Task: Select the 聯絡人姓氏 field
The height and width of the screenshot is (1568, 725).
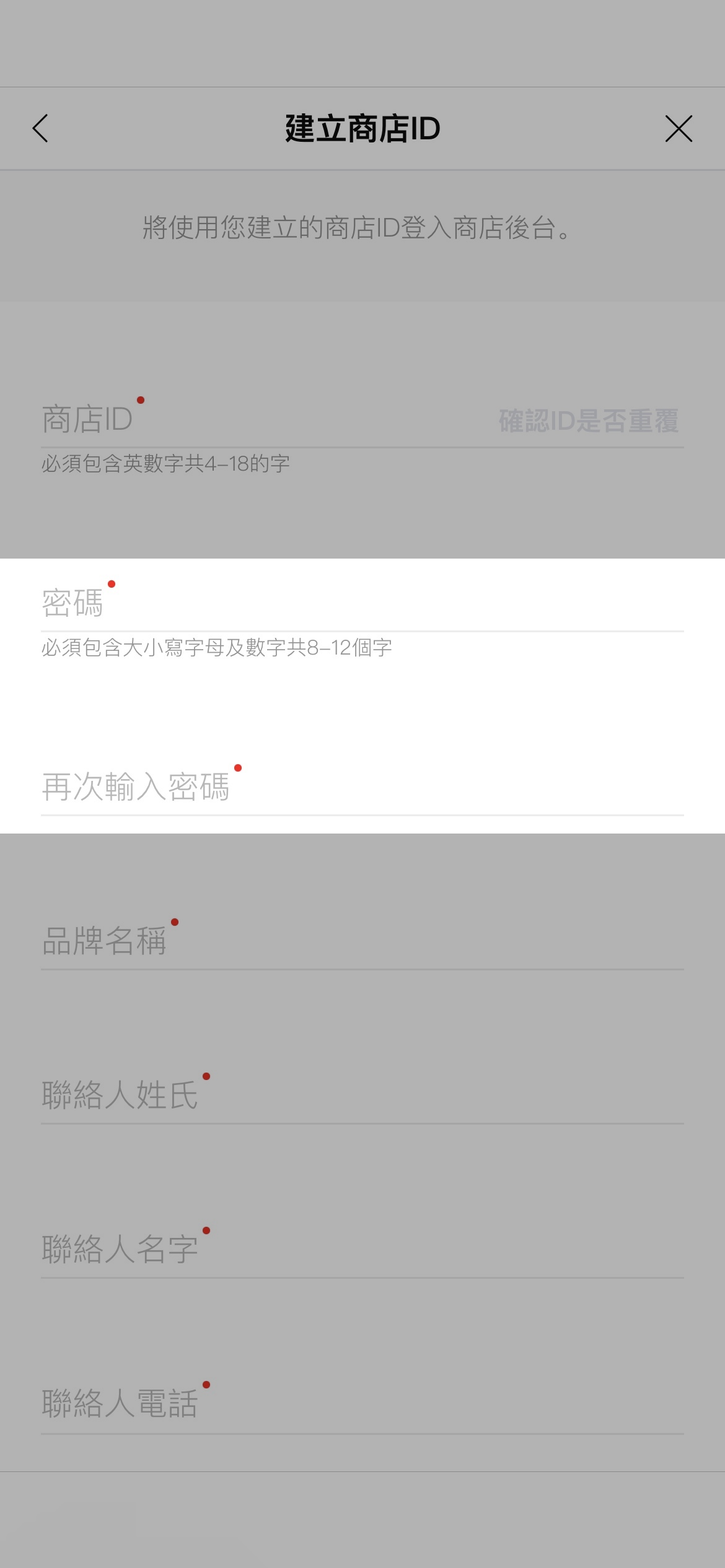Action: click(362, 1095)
